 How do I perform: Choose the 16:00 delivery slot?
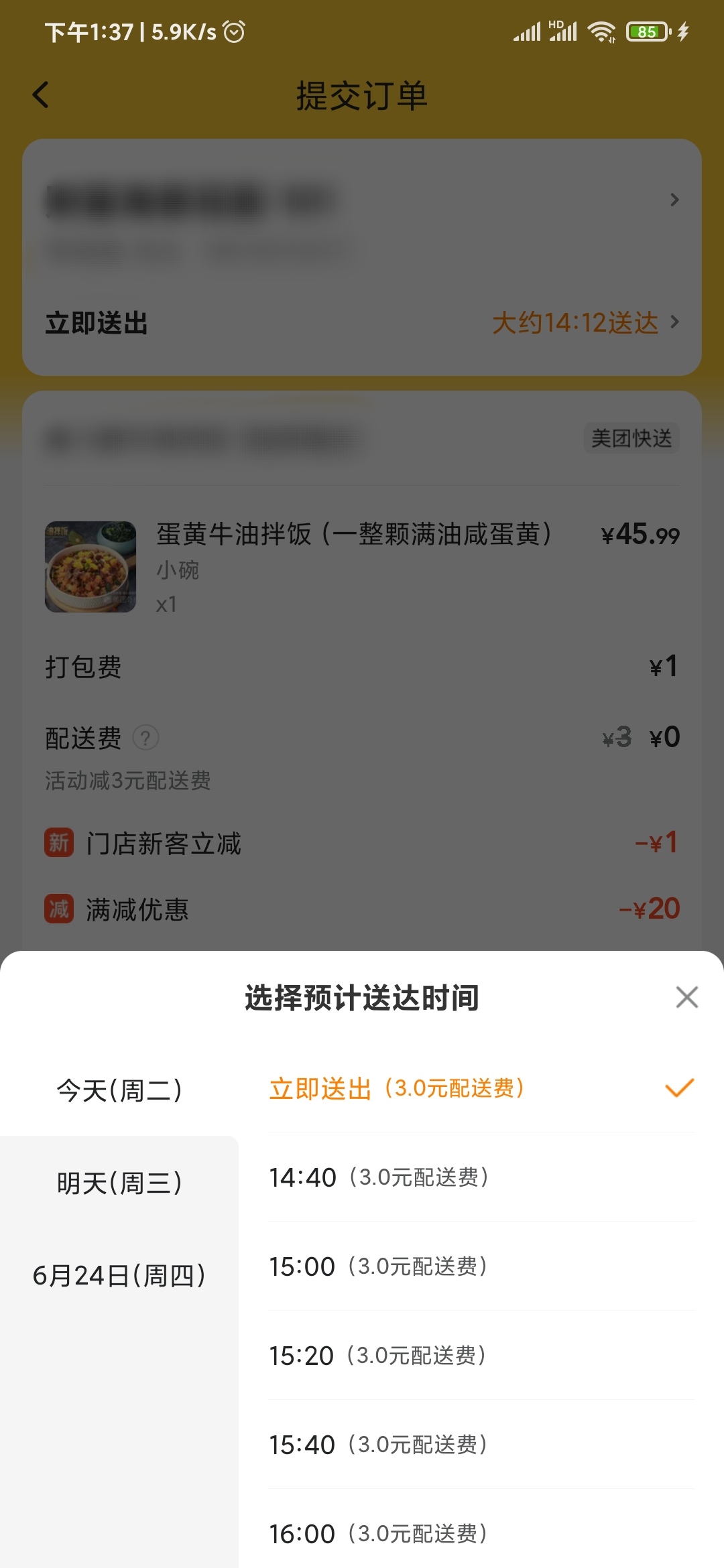coord(379,1533)
